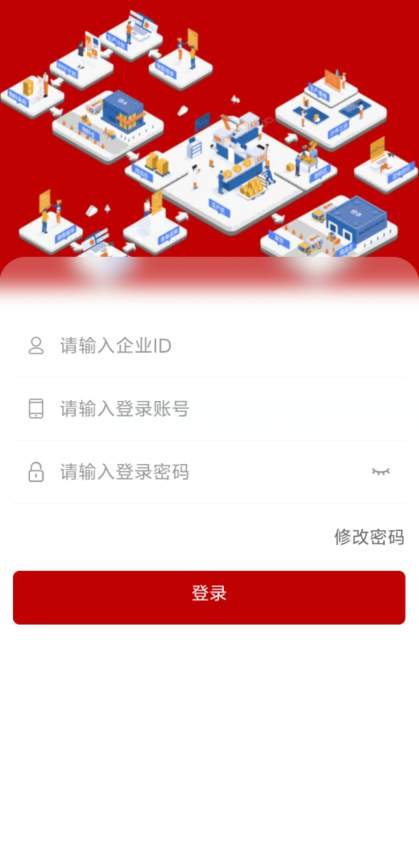Image resolution: width=419 pixels, height=861 pixels.
Task: Open the 修改密码 link
Action: 369,536
